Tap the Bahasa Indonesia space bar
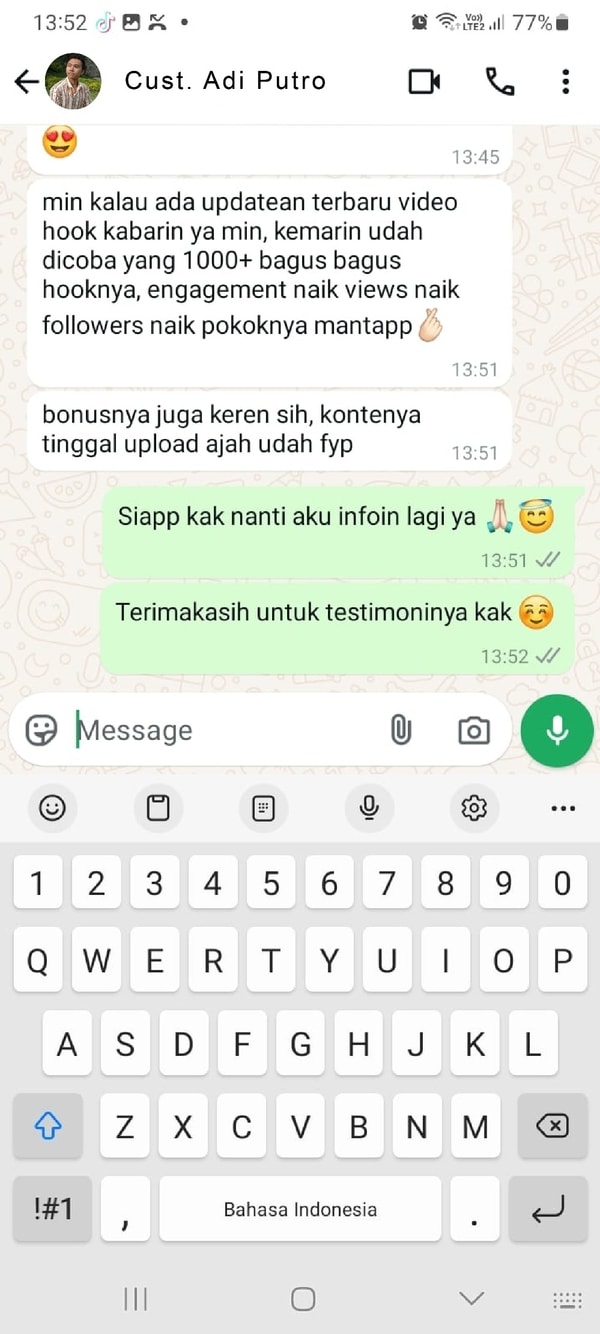Screen dimensions: 600x1334 pyautogui.click(x=300, y=1209)
